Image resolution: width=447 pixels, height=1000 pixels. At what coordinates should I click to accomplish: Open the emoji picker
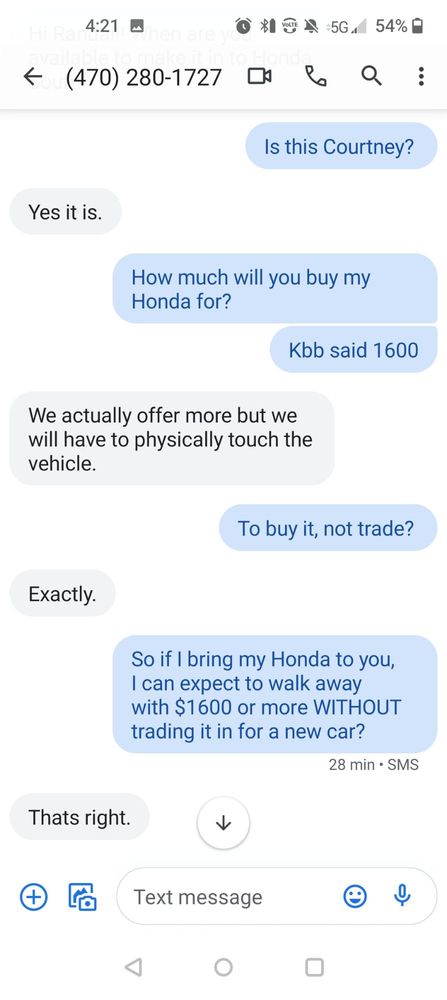[355, 897]
